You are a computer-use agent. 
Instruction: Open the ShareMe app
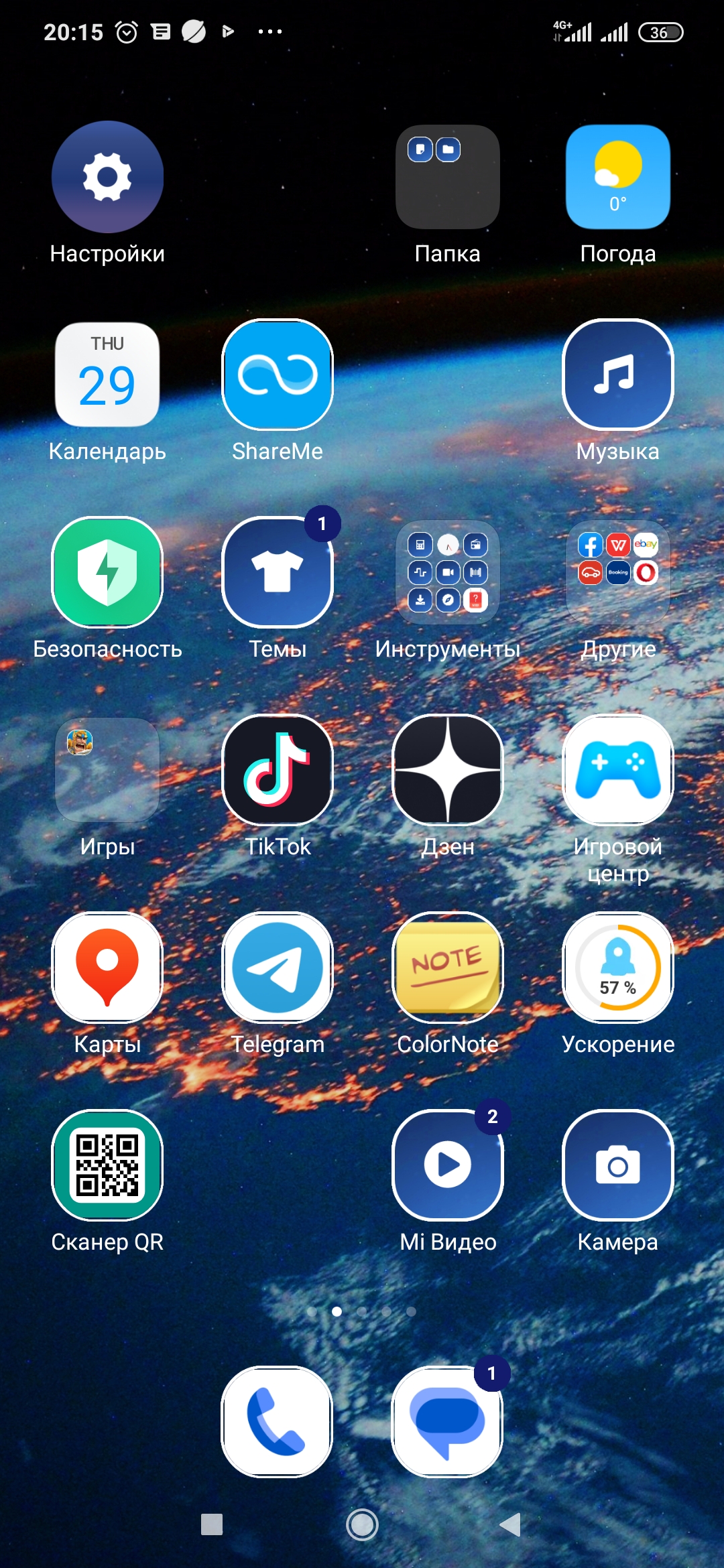tap(278, 375)
